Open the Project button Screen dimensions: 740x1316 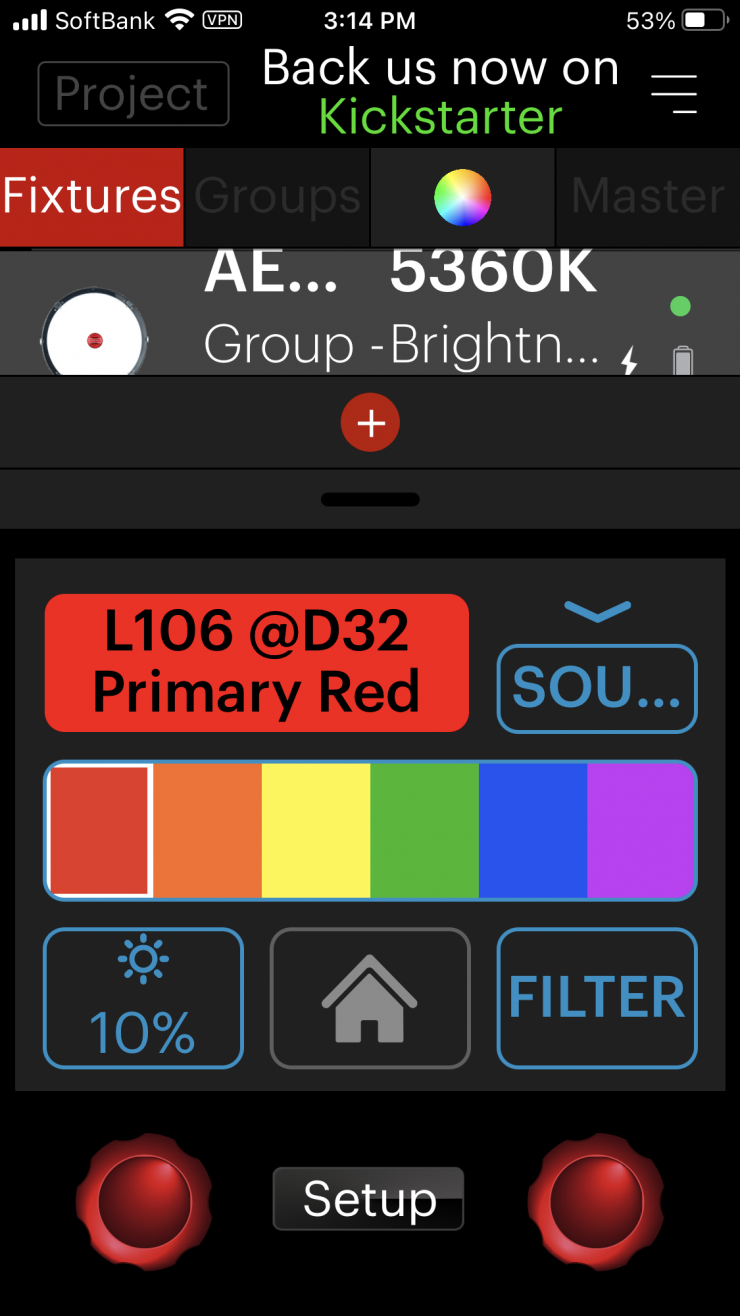coord(133,94)
